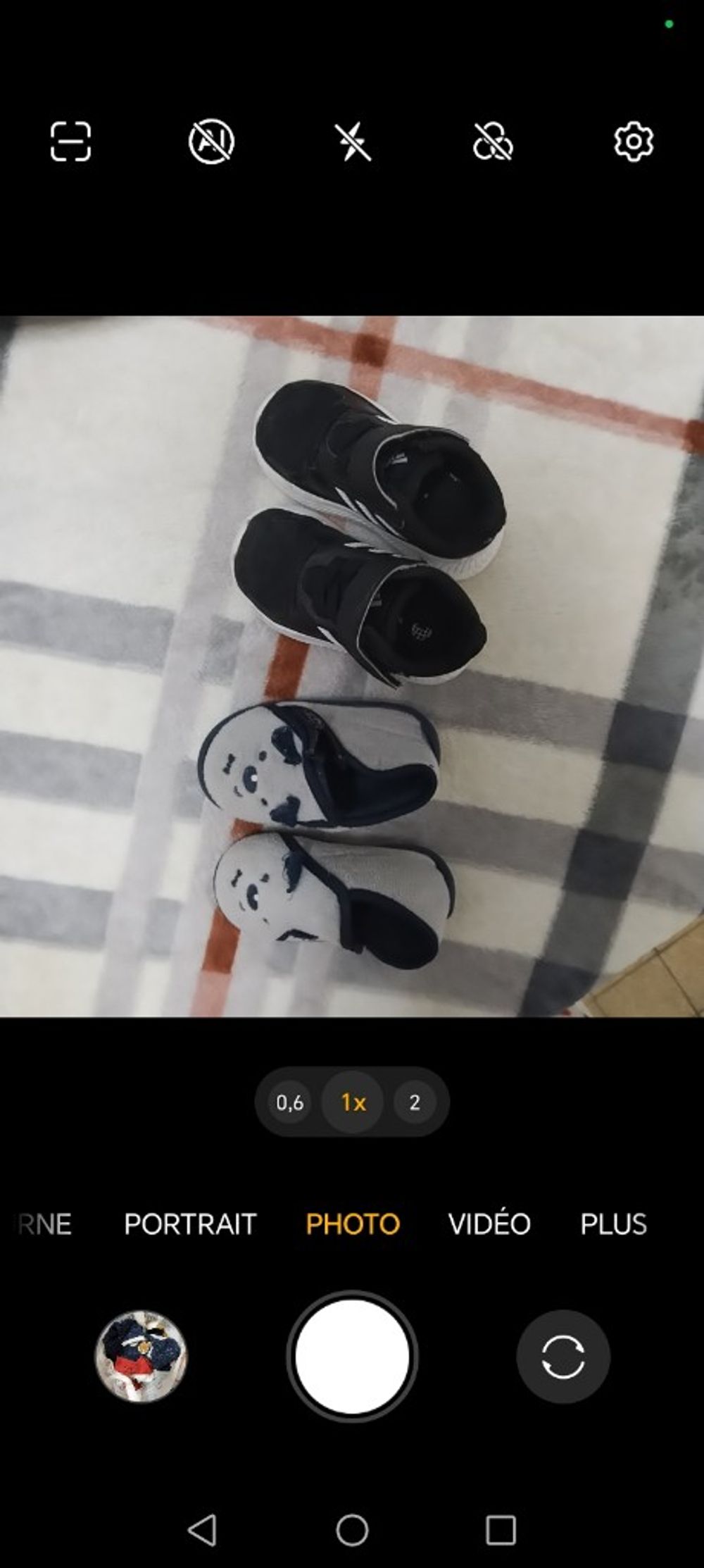Open the filters icon
This screenshot has height=1568, width=704.
click(493, 142)
